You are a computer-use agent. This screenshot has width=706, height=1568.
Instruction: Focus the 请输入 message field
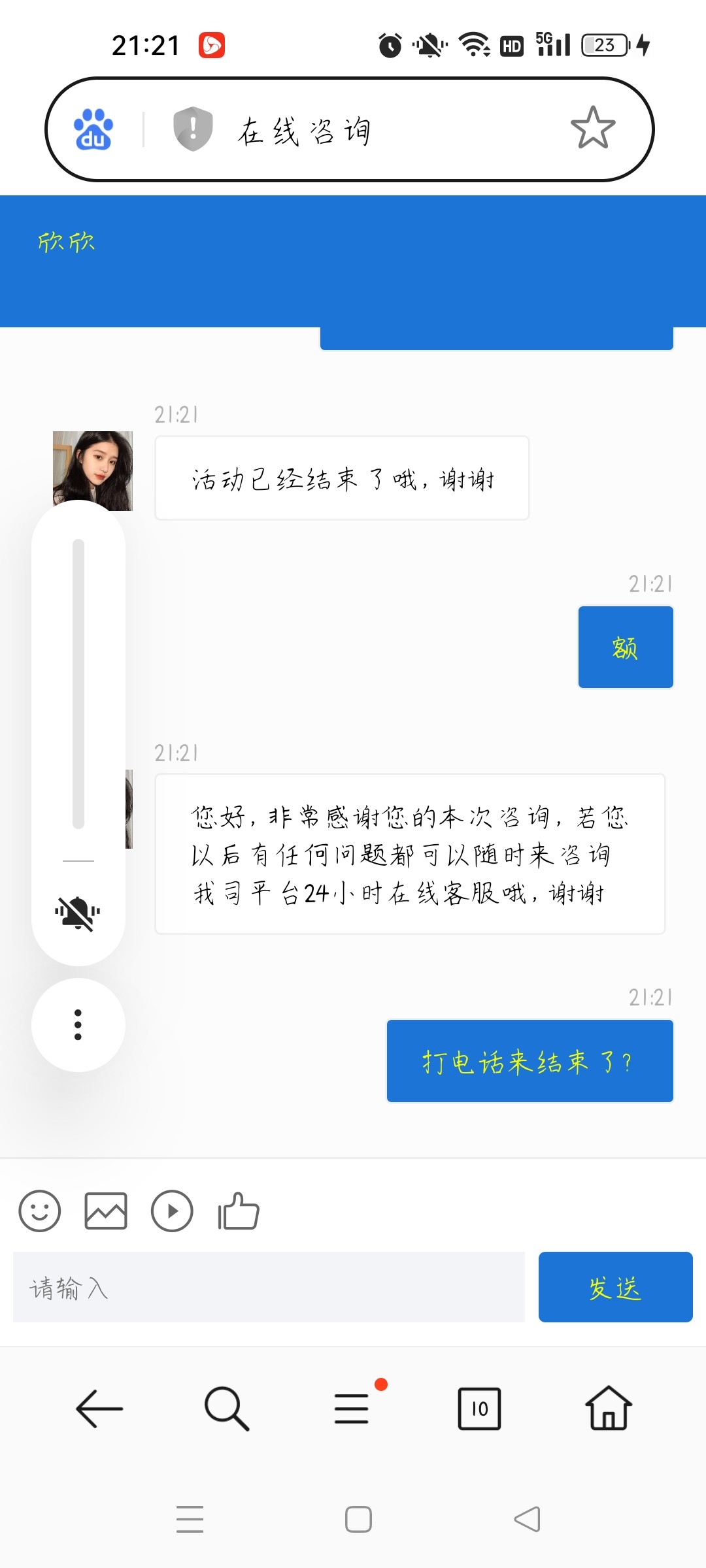pyautogui.click(x=269, y=1287)
